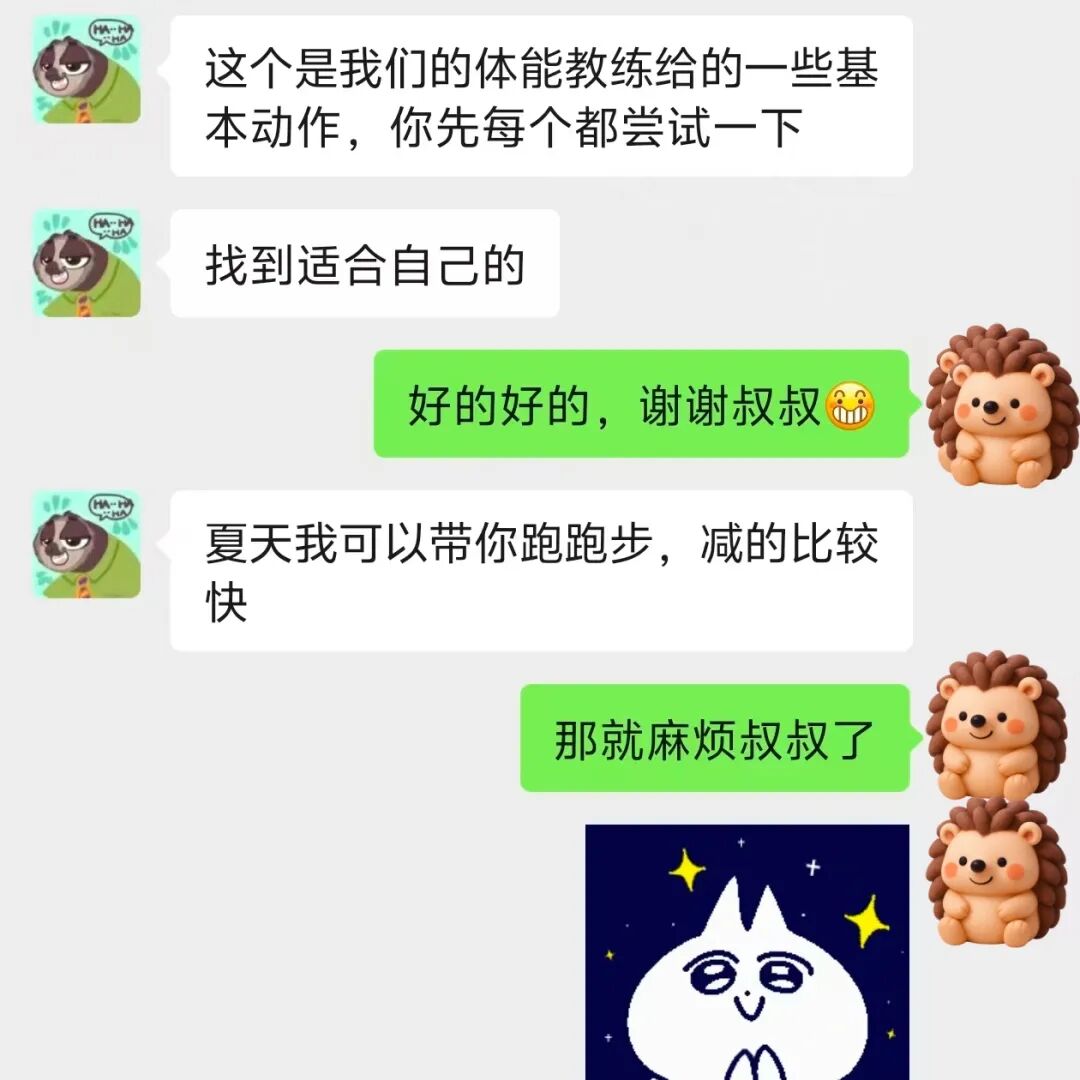Open the white cat sticker image

(747, 950)
